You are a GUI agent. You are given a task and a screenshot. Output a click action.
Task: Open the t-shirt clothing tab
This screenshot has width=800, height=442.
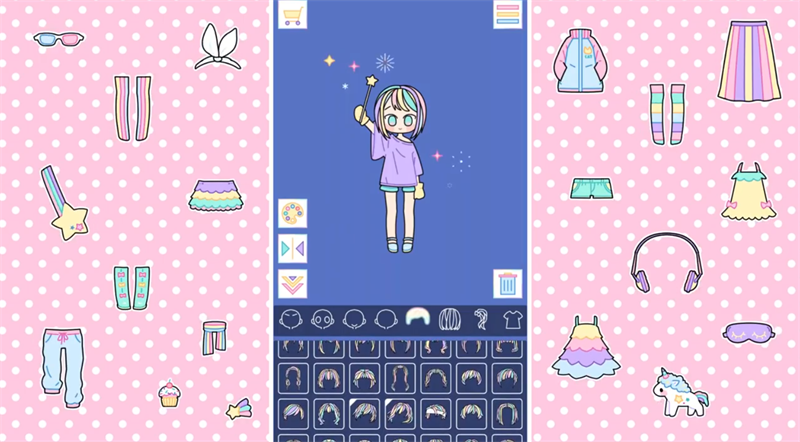(x=511, y=320)
